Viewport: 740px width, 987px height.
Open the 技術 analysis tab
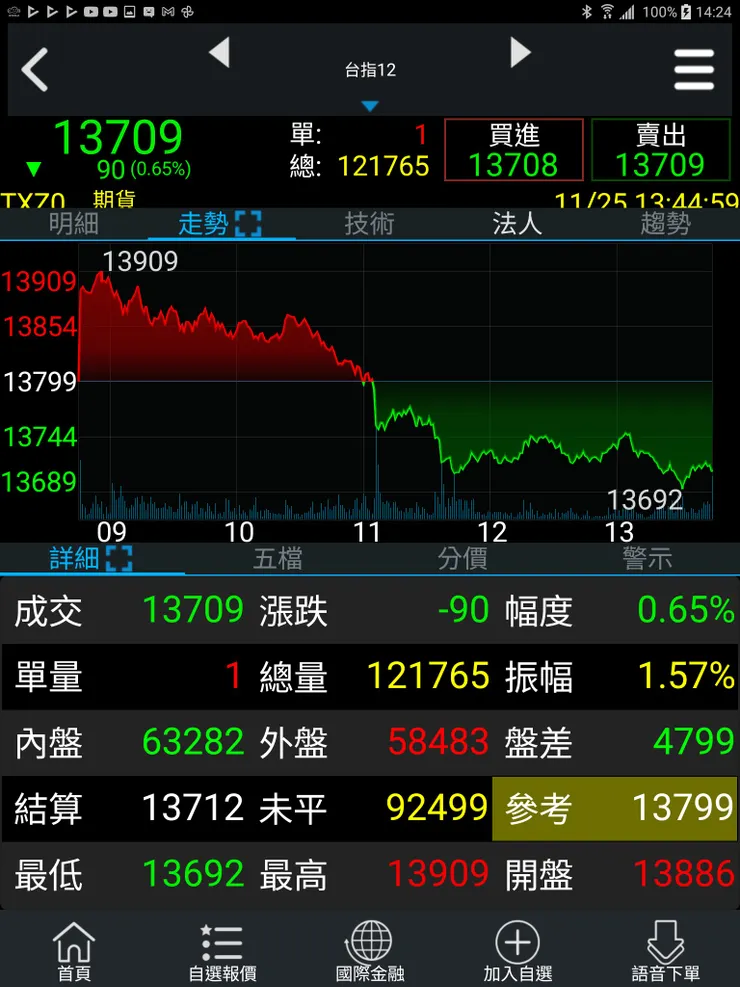369,223
